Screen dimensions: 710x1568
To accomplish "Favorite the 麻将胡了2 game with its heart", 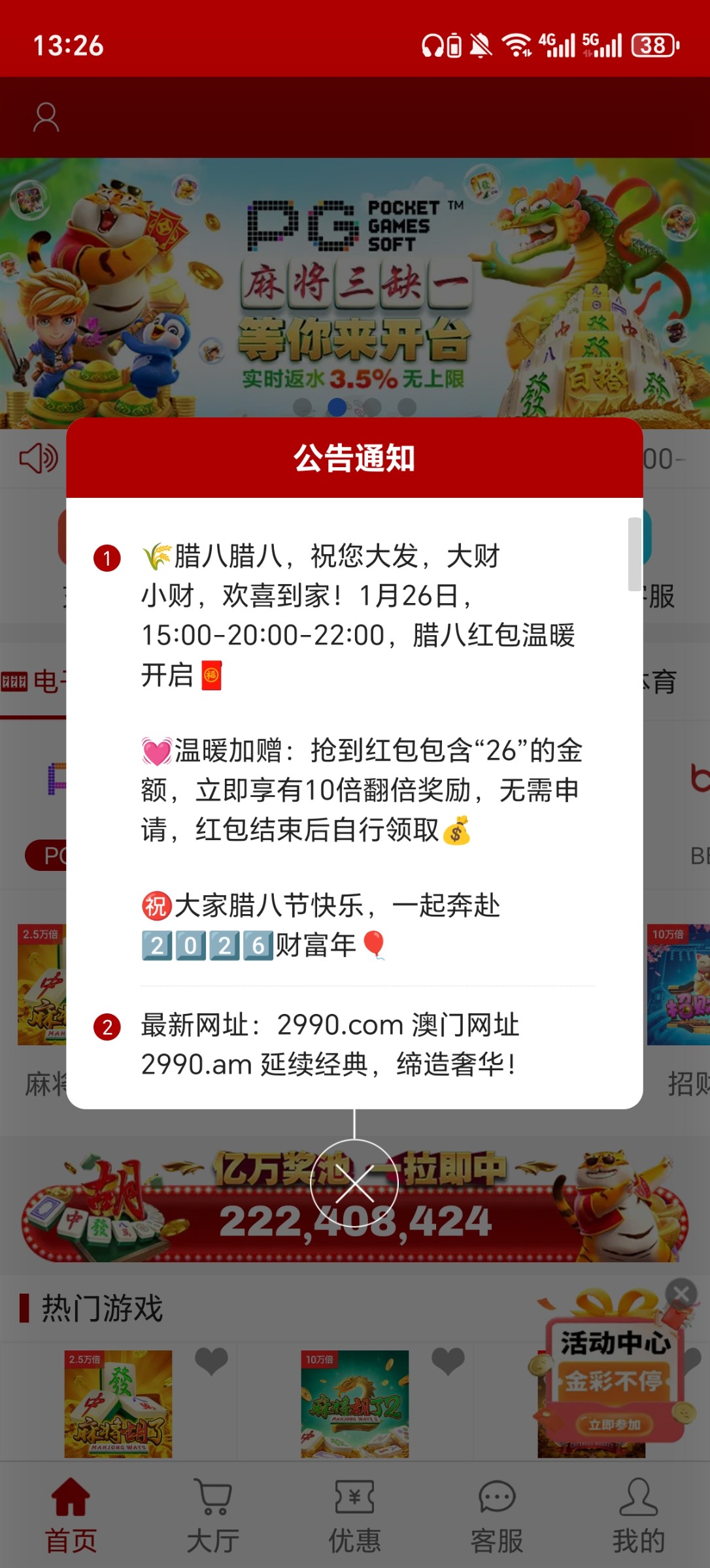I will (448, 1362).
